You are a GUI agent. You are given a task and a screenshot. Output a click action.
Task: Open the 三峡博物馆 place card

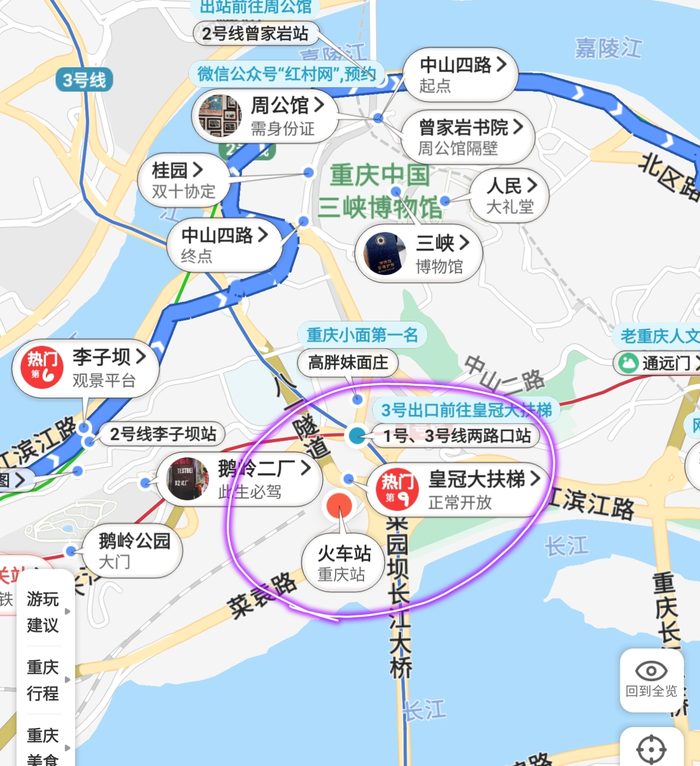click(418, 253)
